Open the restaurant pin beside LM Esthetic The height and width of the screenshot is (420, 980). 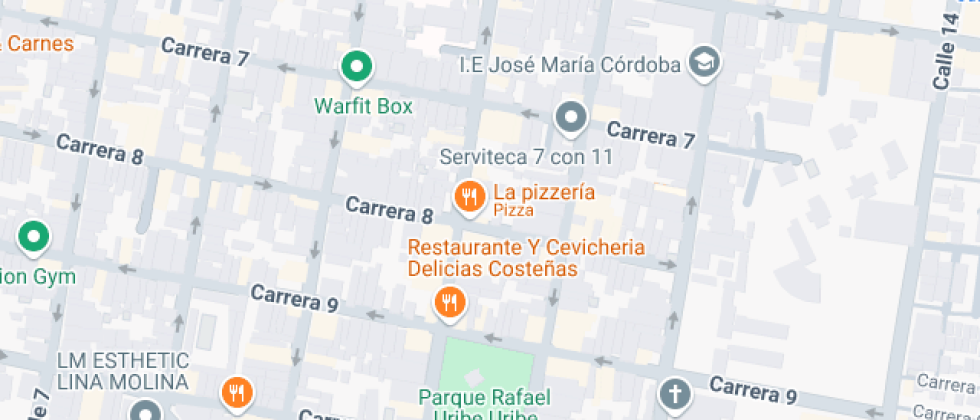(x=236, y=391)
